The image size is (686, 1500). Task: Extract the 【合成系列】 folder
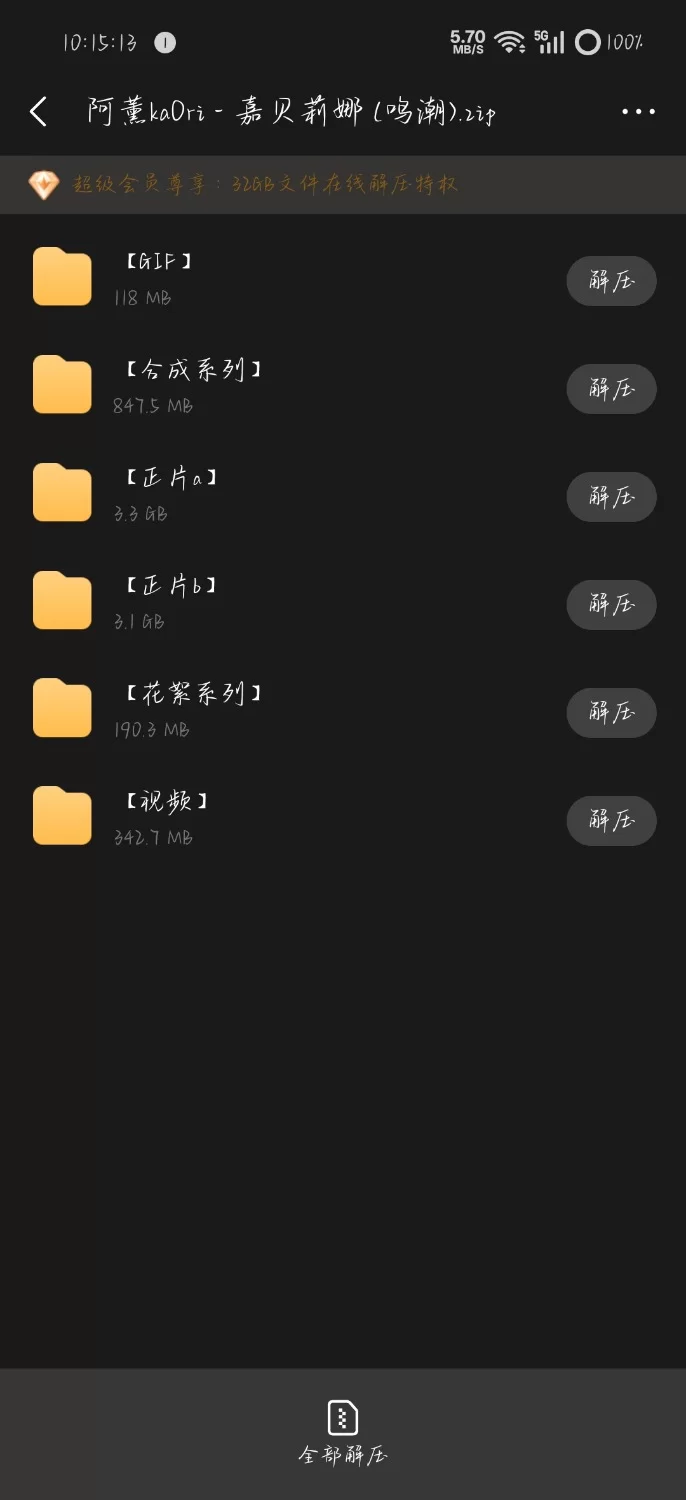tap(611, 389)
